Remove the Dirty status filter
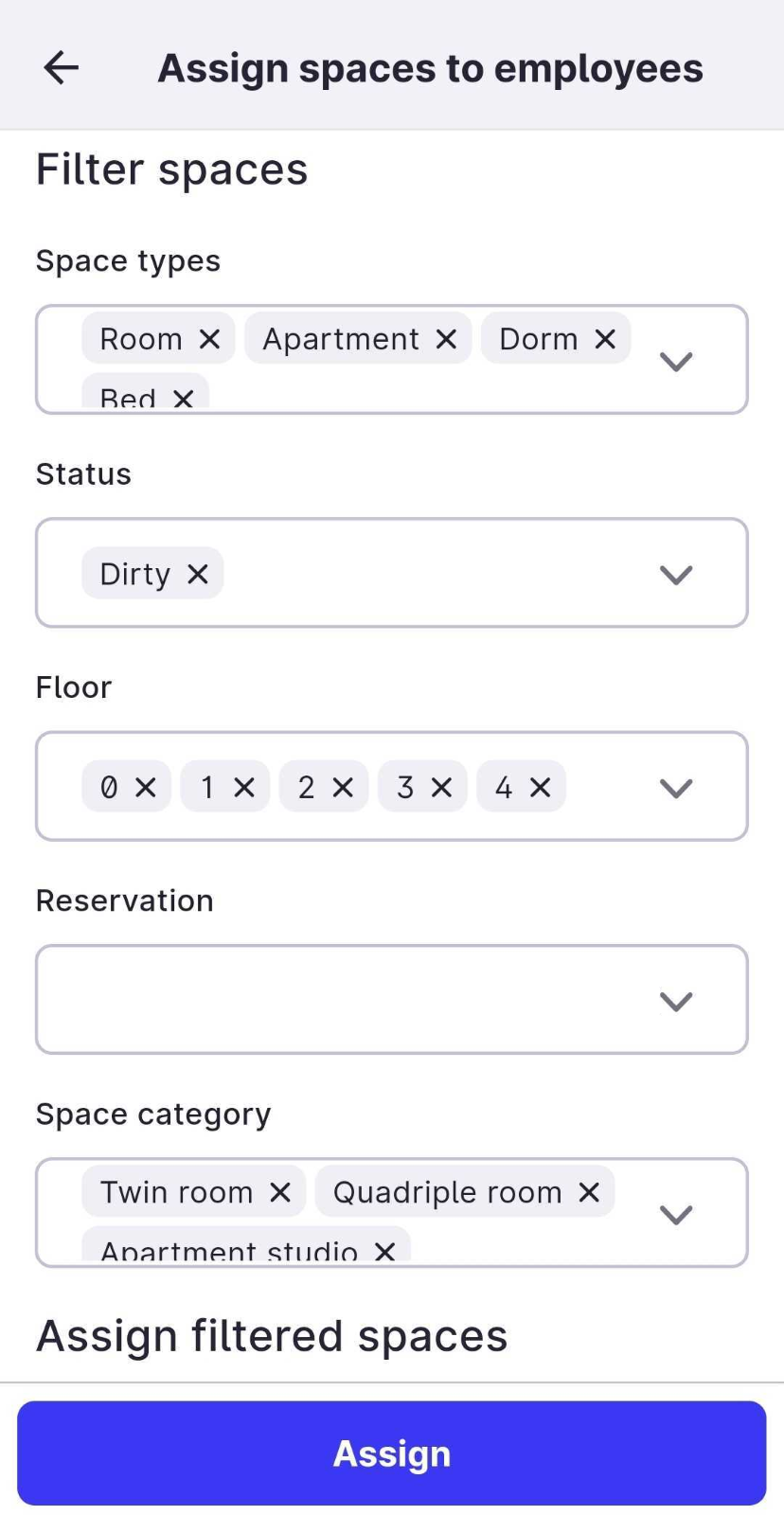Screen dimensions: 784x1515 (197, 573)
